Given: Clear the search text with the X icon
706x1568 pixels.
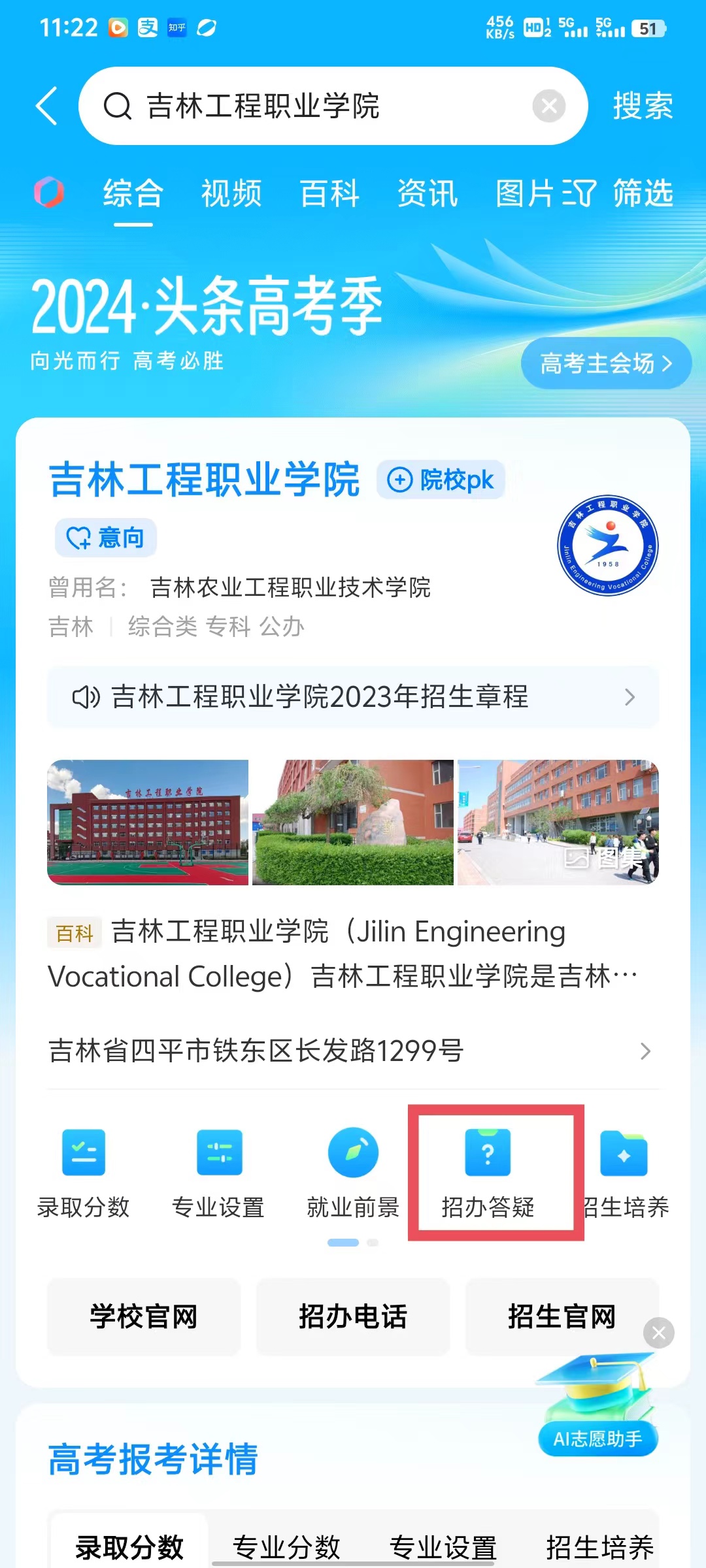Looking at the screenshot, I should [548, 106].
